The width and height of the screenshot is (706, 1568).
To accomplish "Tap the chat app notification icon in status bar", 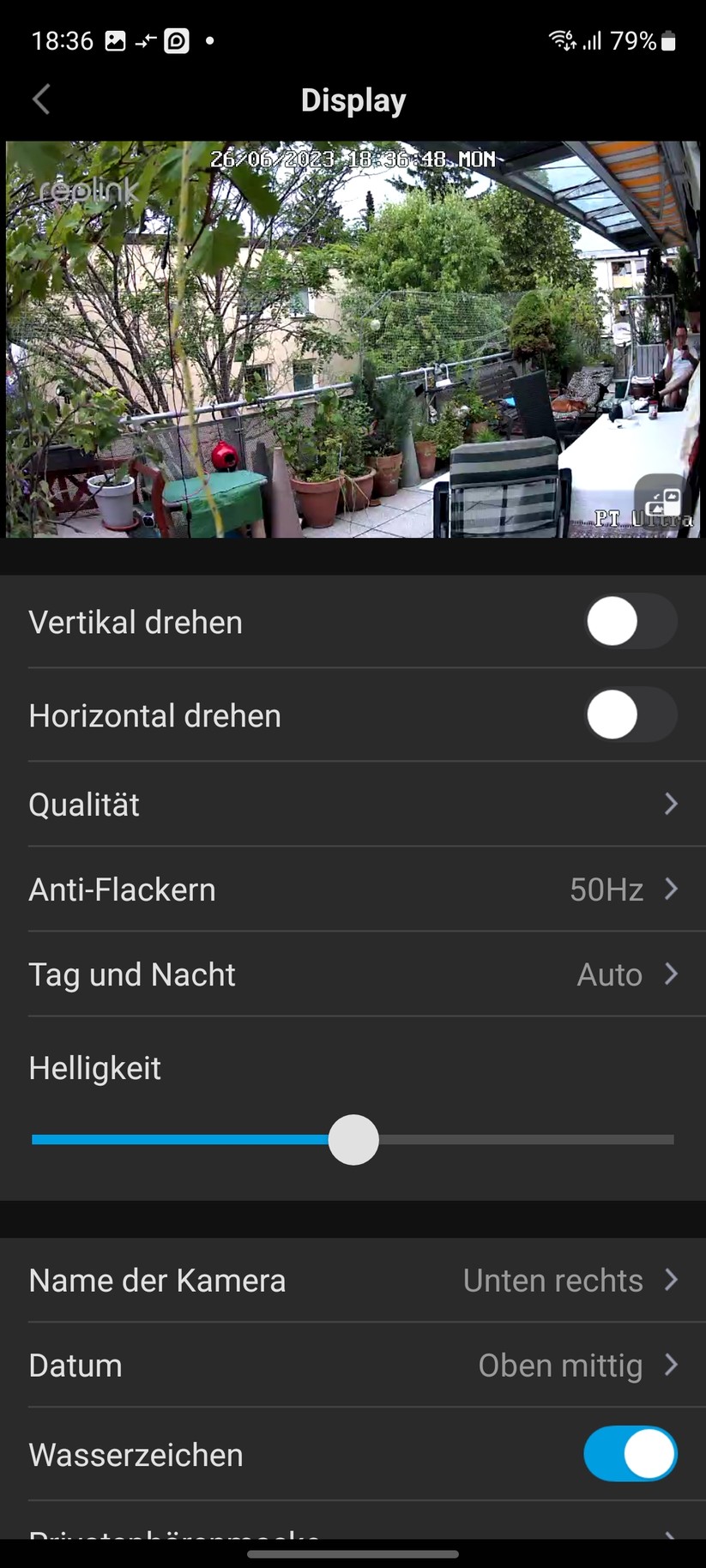I will pyautogui.click(x=176, y=39).
